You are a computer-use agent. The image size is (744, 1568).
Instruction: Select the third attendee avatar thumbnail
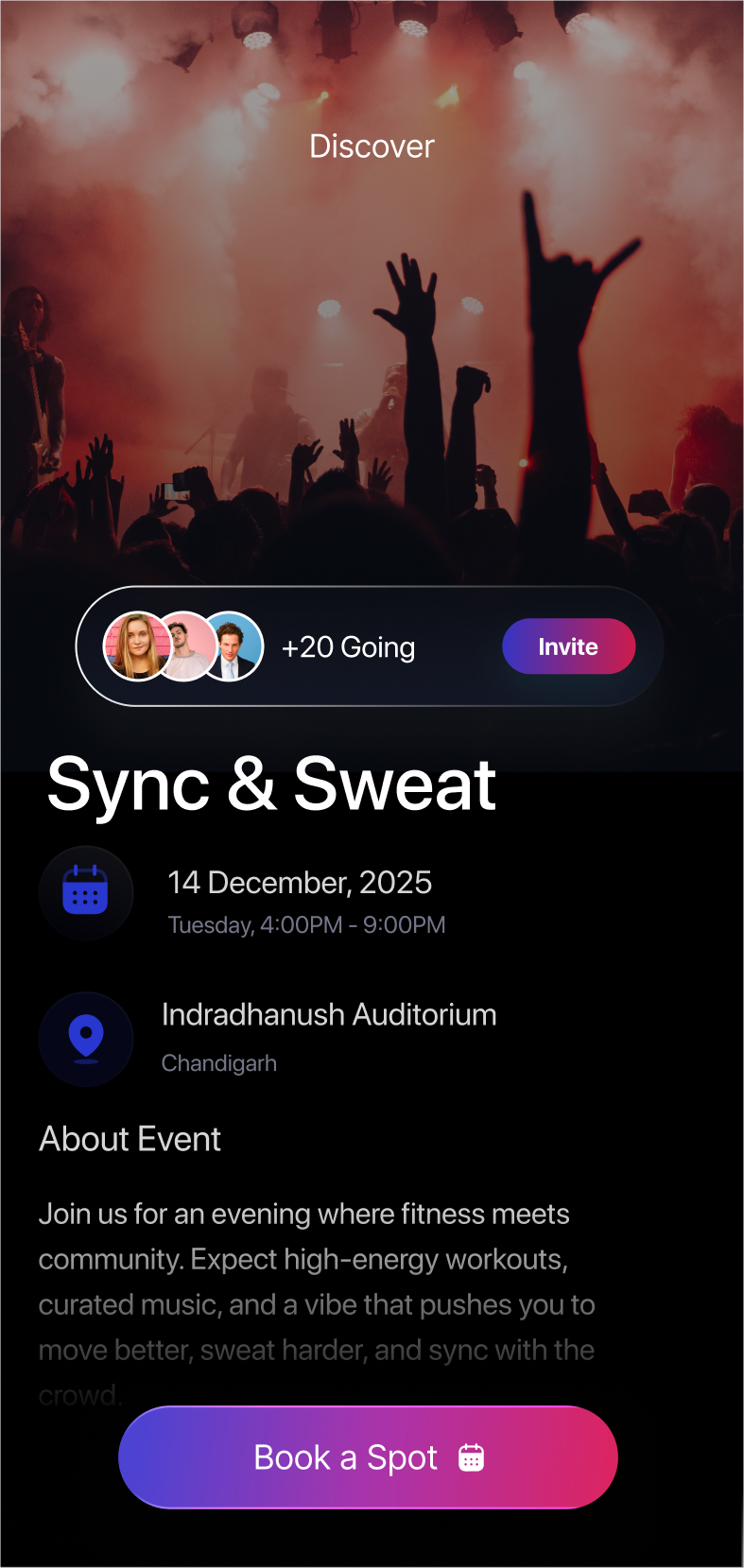pos(235,646)
